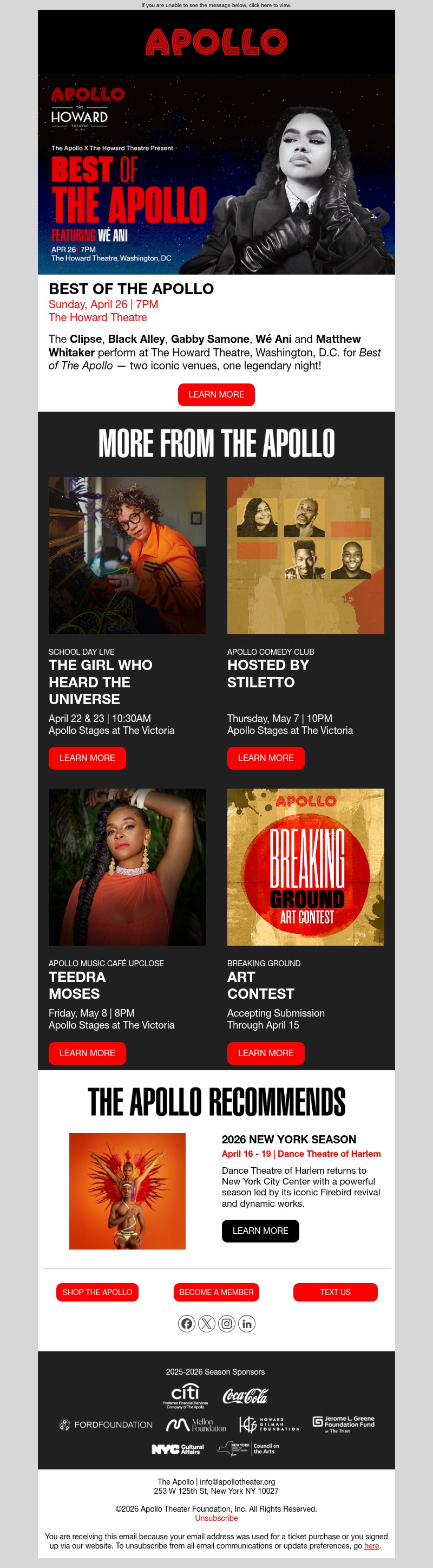Tap the red Unsubscribe link
This screenshot has height=1568, width=433.
[x=216, y=1518]
